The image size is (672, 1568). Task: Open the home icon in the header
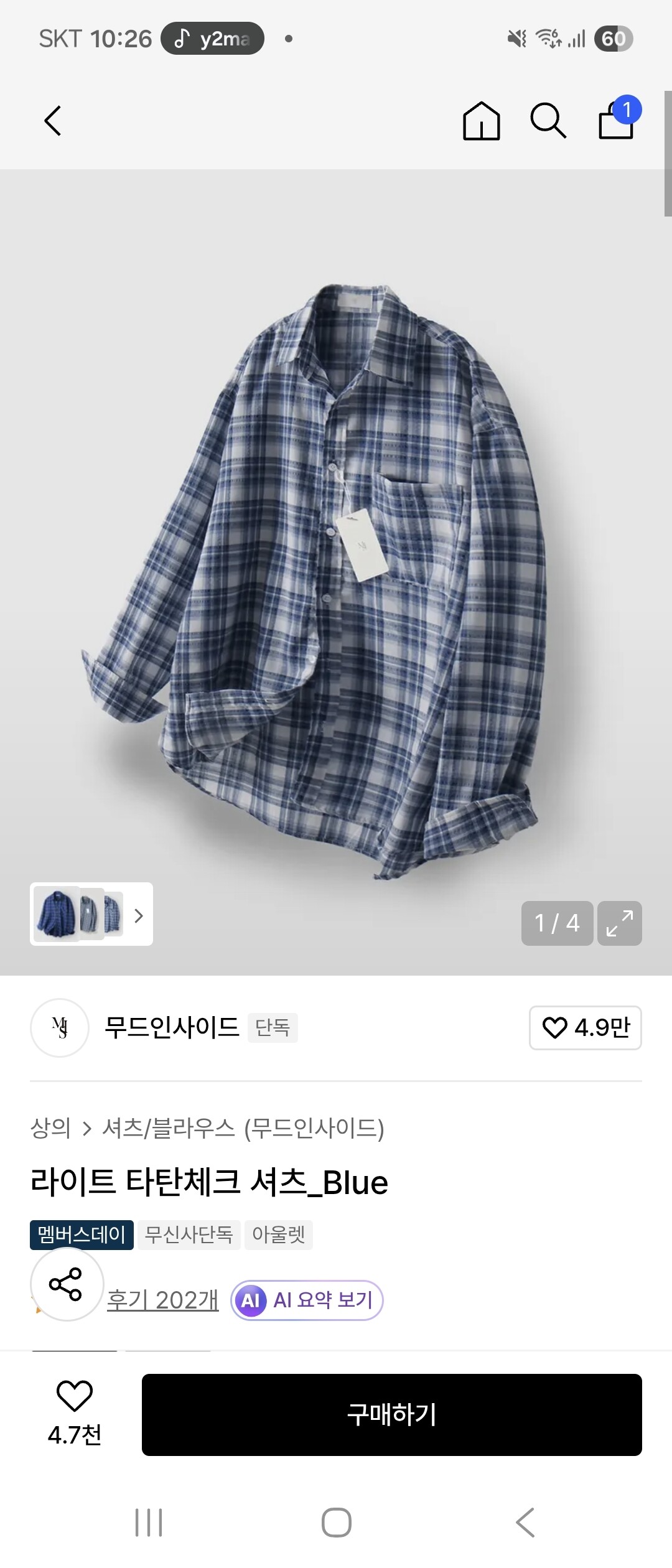(x=481, y=121)
